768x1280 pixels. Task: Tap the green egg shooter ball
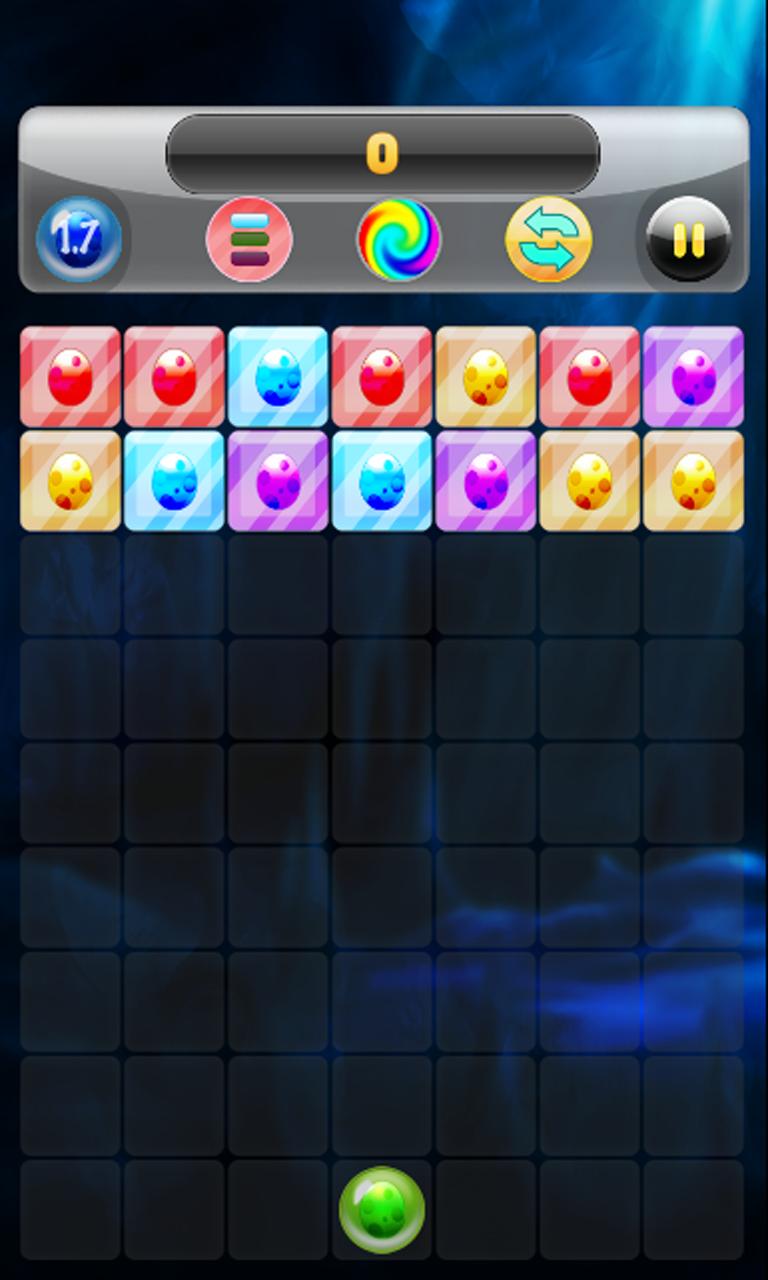(x=382, y=1210)
